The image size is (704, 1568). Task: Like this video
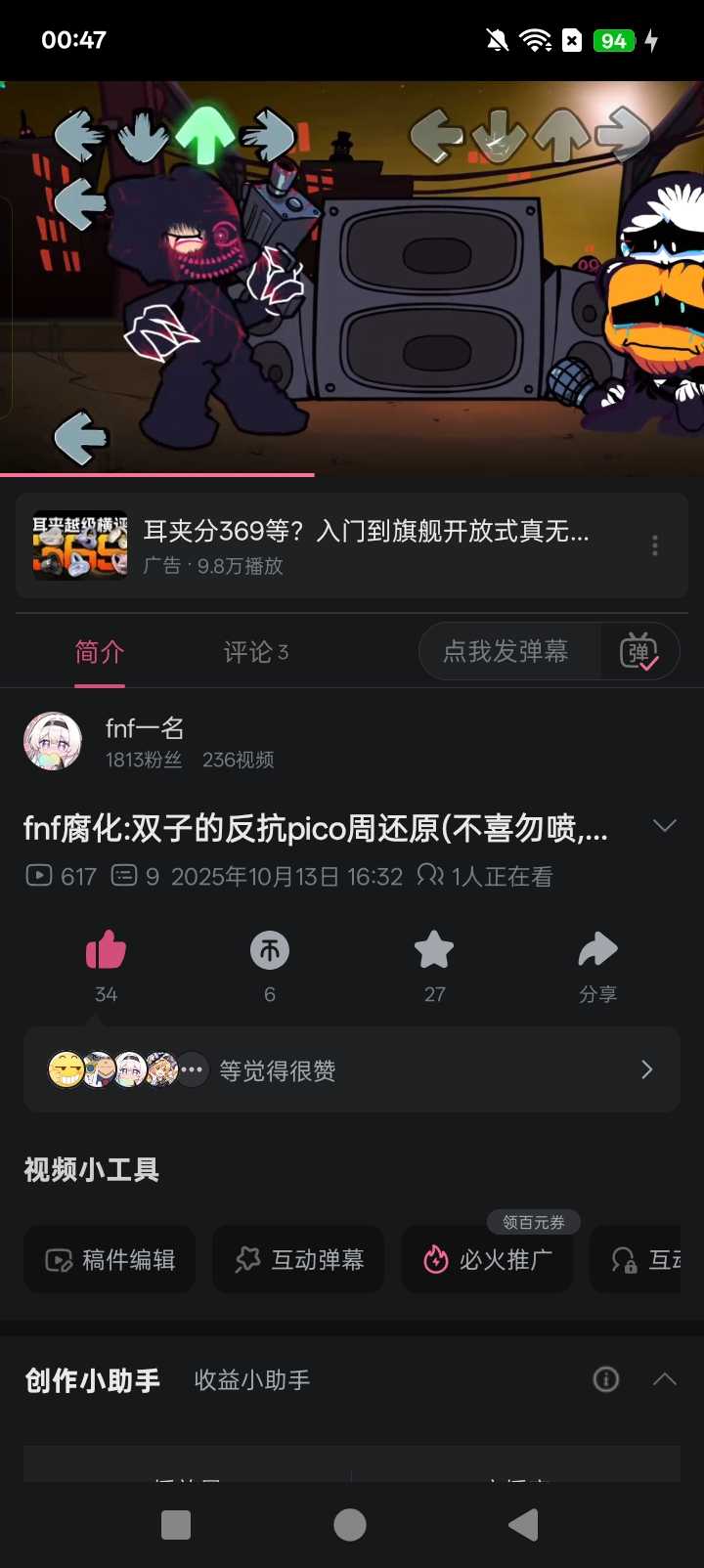pos(106,950)
